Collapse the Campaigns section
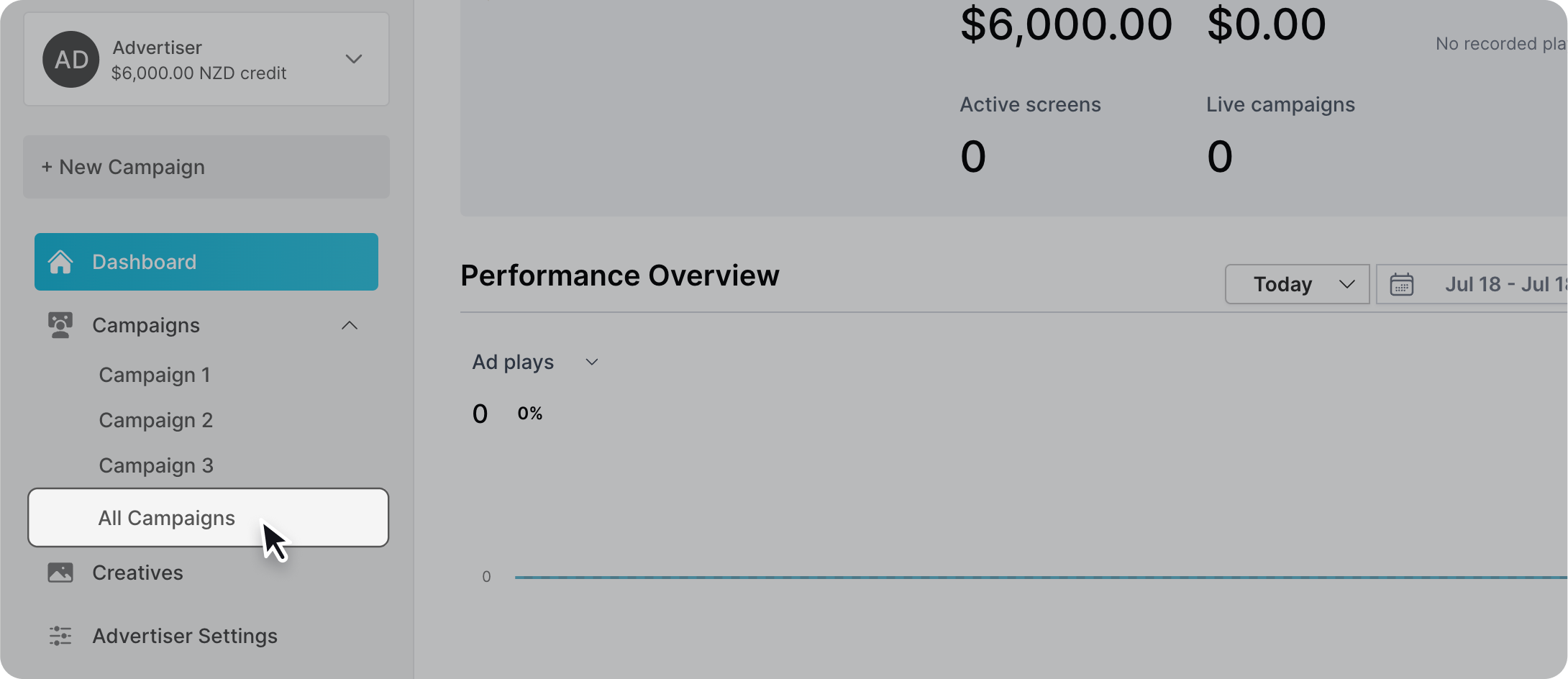 click(349, 325)
